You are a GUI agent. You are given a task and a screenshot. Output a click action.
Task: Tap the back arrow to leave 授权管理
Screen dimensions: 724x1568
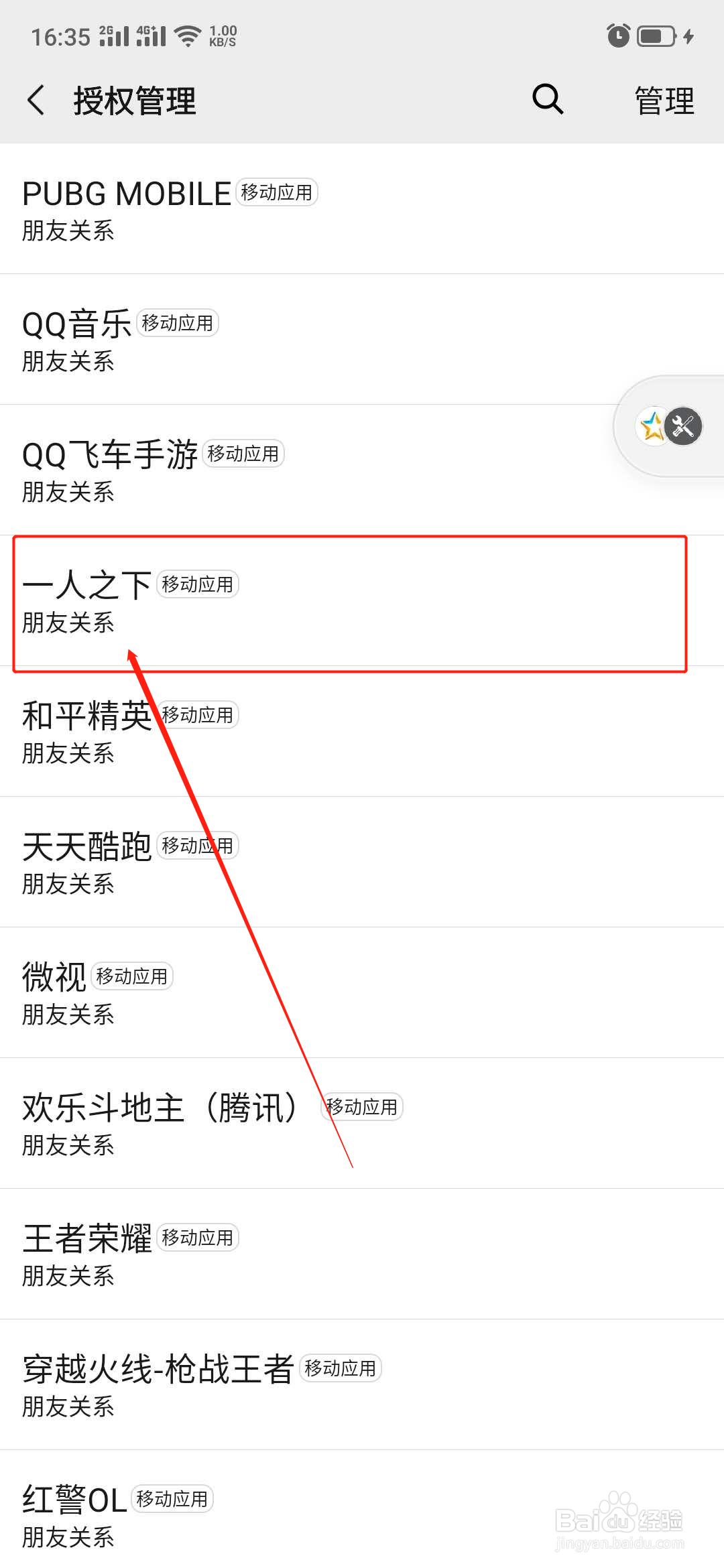pyautogui.click(x=37, y=99)
